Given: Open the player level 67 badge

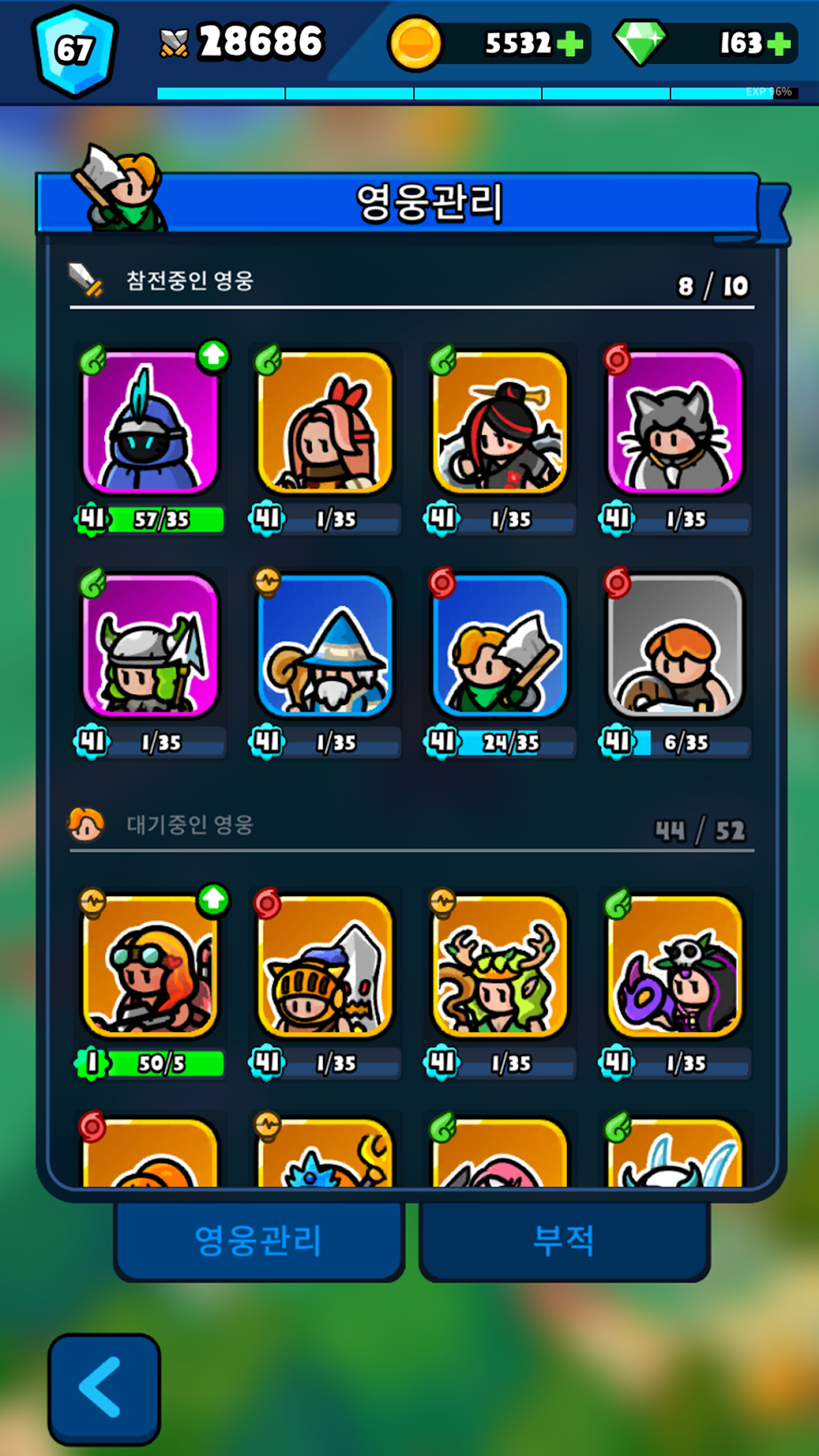Looking at the screenshot, I should [x=74, y=50].
